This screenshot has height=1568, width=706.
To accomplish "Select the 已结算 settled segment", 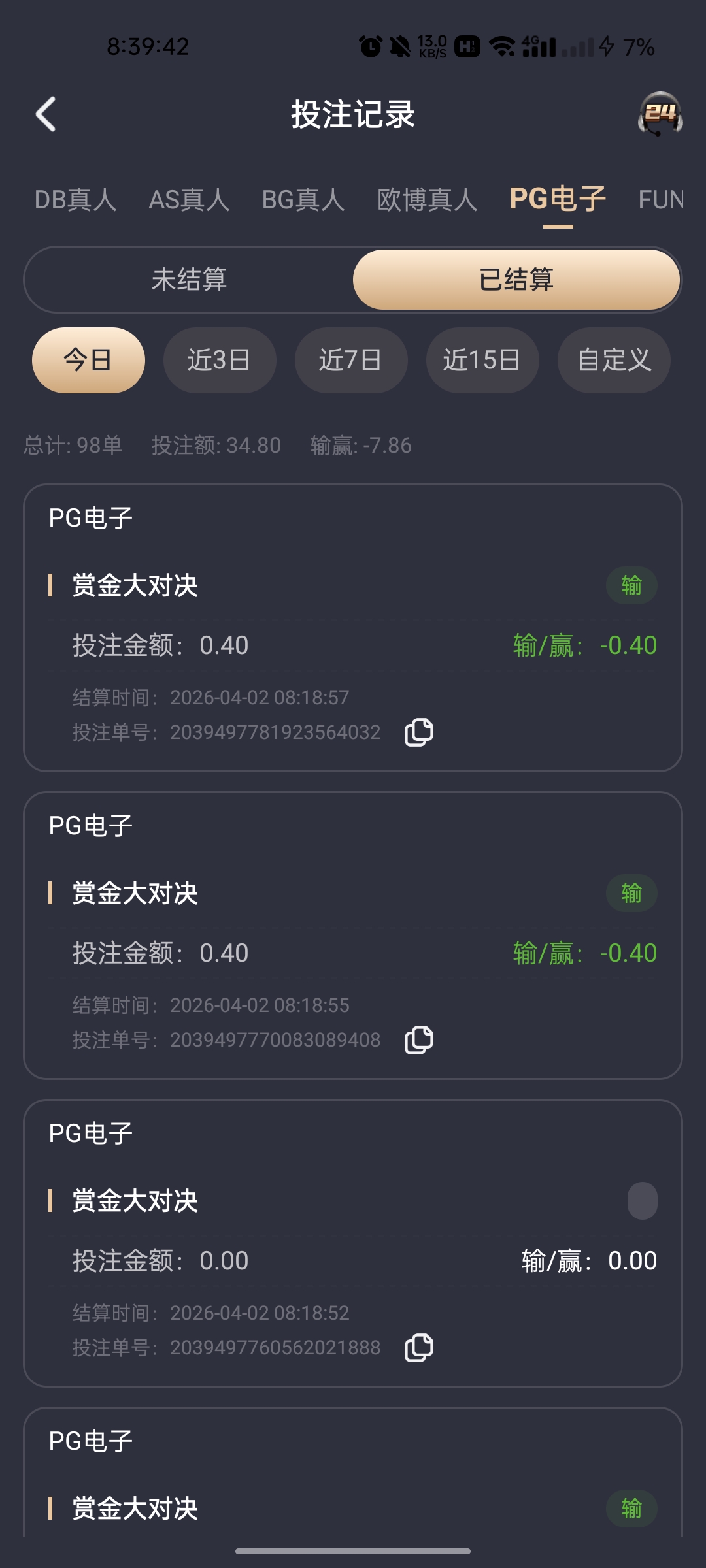I will (516, 280).
